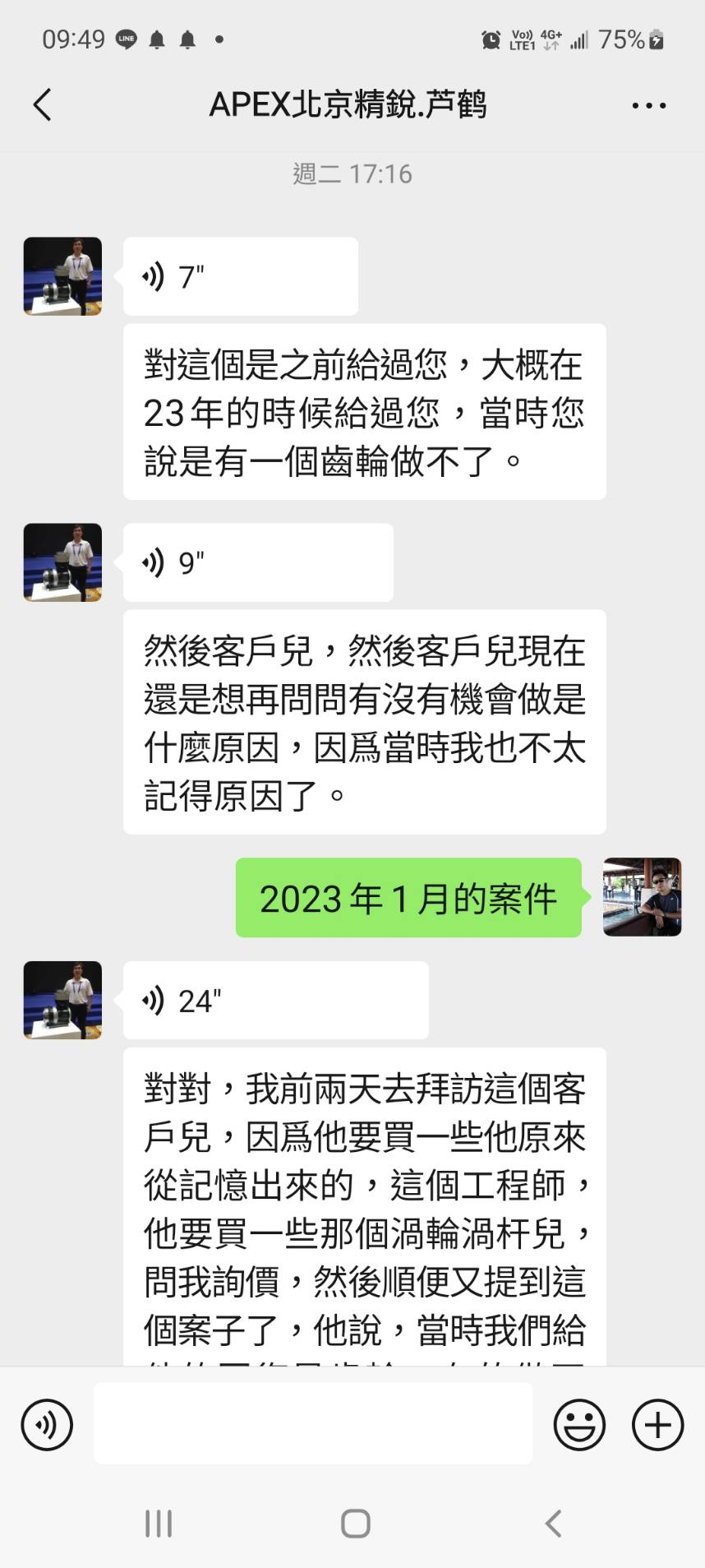Play the 24-second voice message
Screen dimensions: 705x1568
click(275, 1001)
